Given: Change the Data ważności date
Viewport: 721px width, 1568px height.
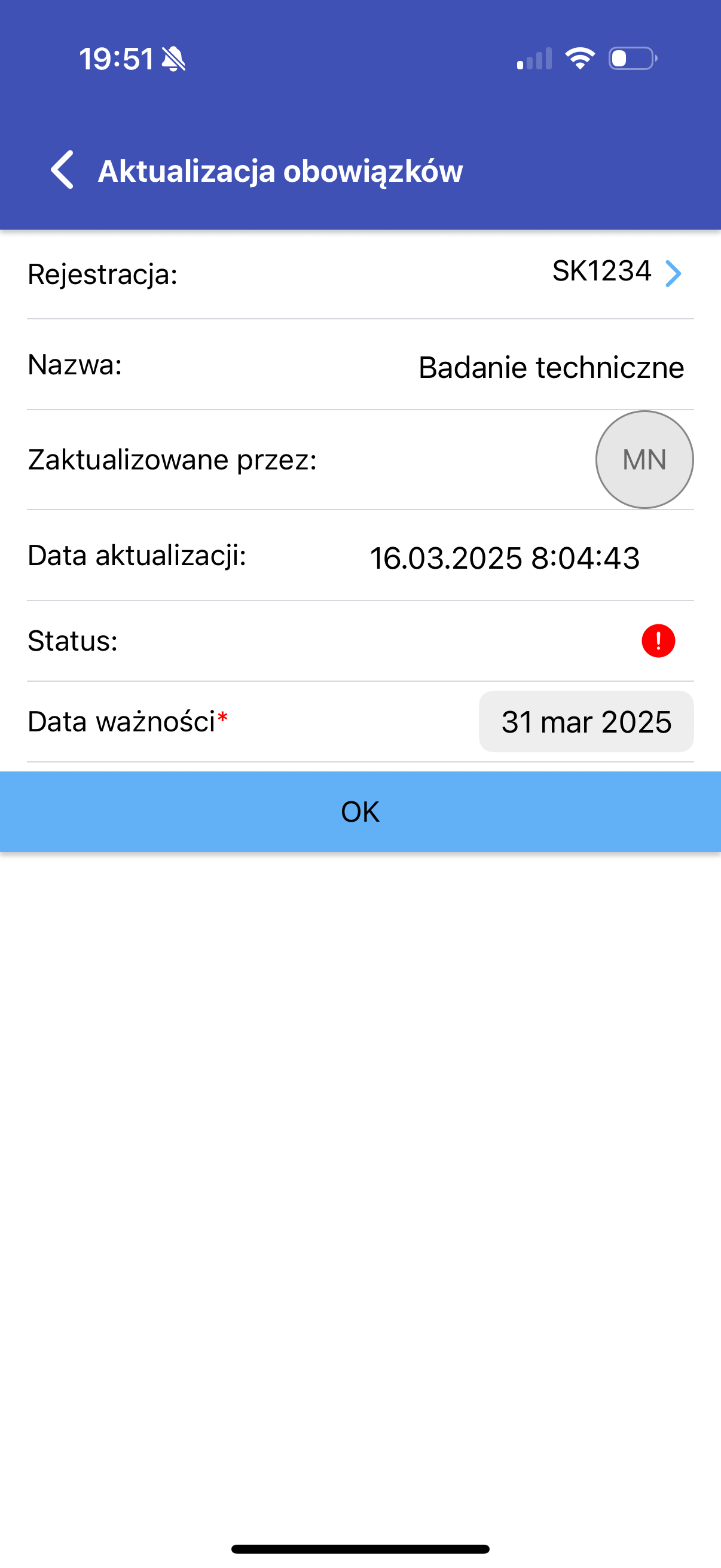Looking at the screenshot, I should pos(586,722).
